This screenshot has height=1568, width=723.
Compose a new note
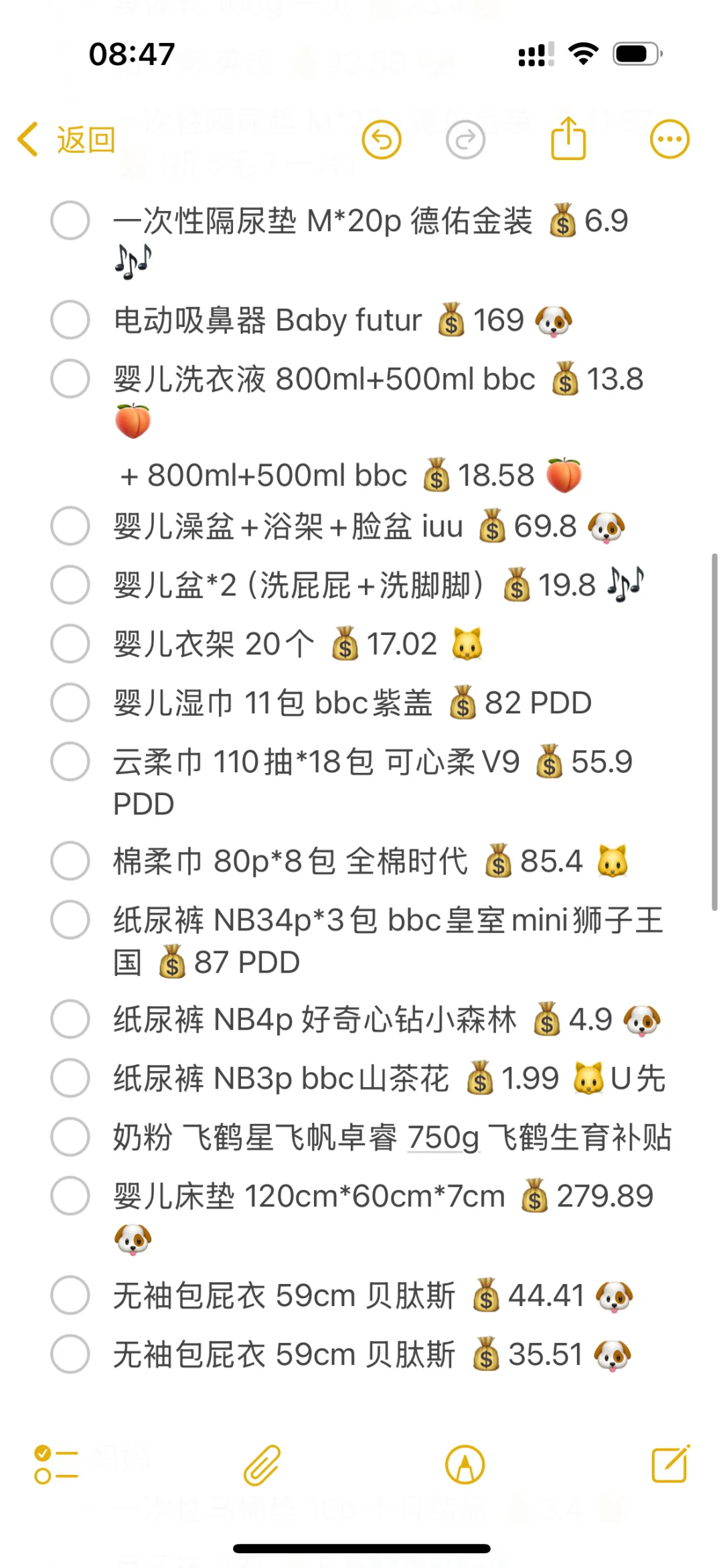(x=671, y=1464)
